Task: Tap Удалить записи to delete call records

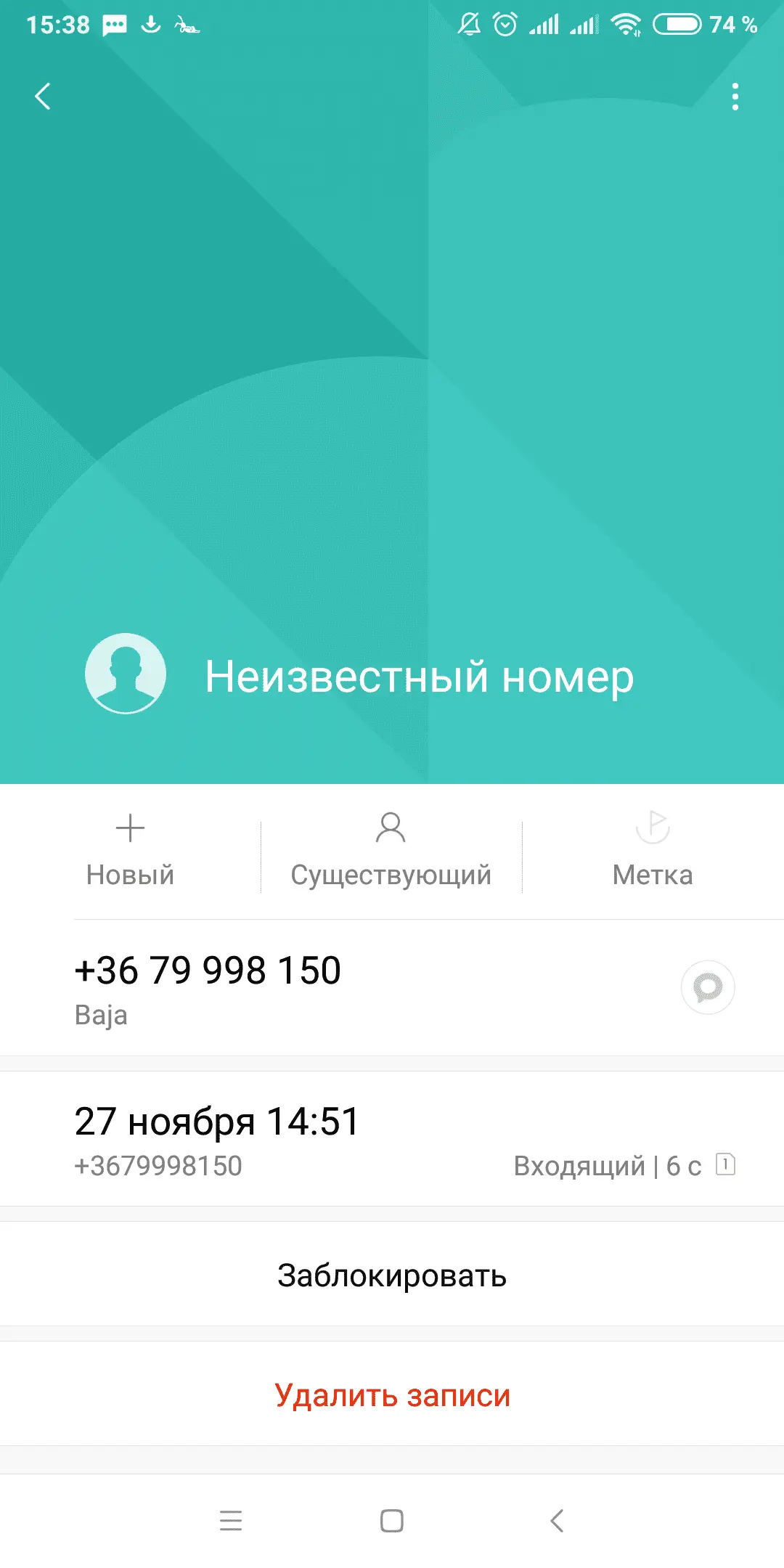Action: pyautogui.click(x=392, y=1395)
